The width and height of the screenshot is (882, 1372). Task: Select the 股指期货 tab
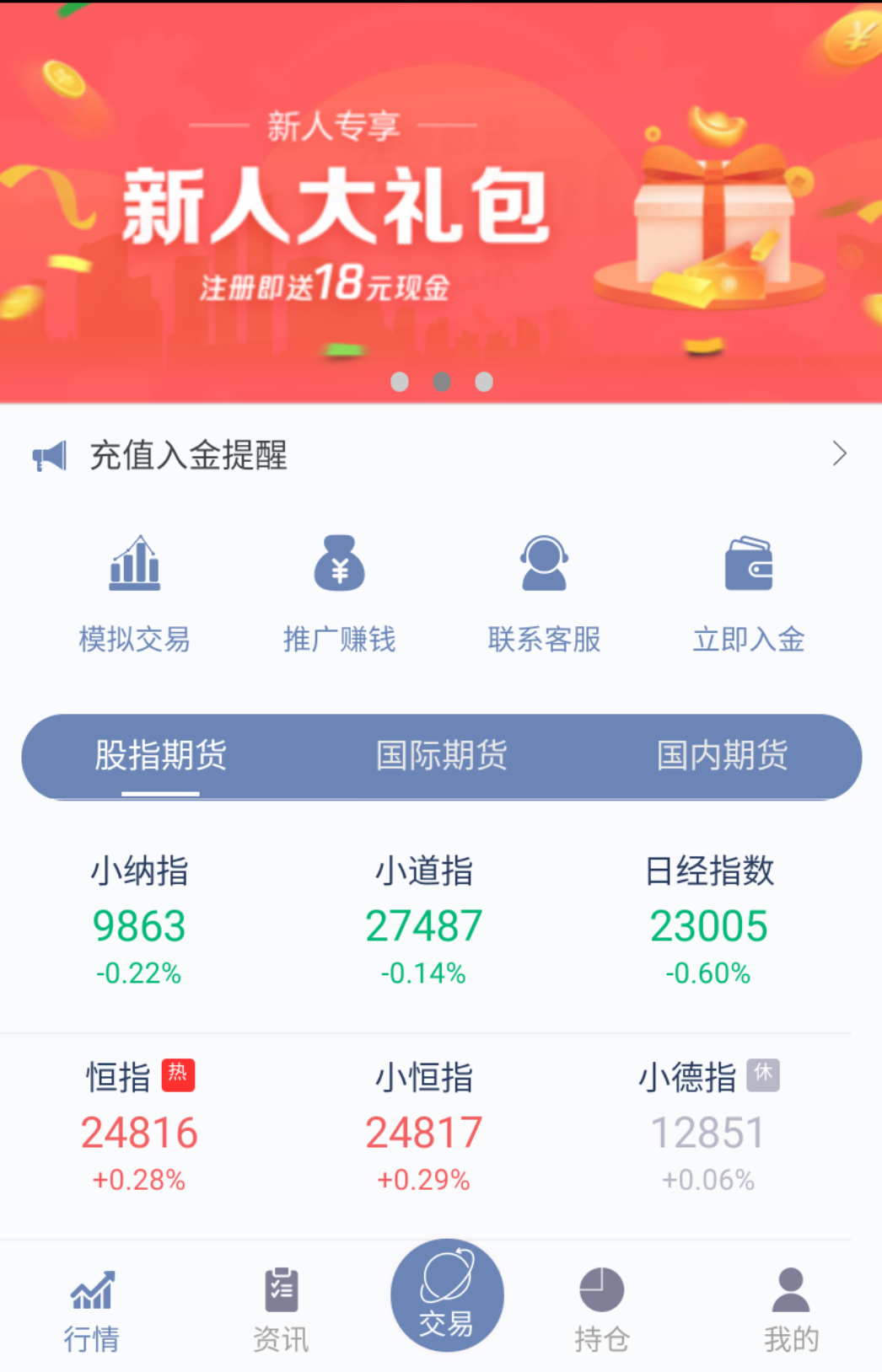(x=161, y=755)
